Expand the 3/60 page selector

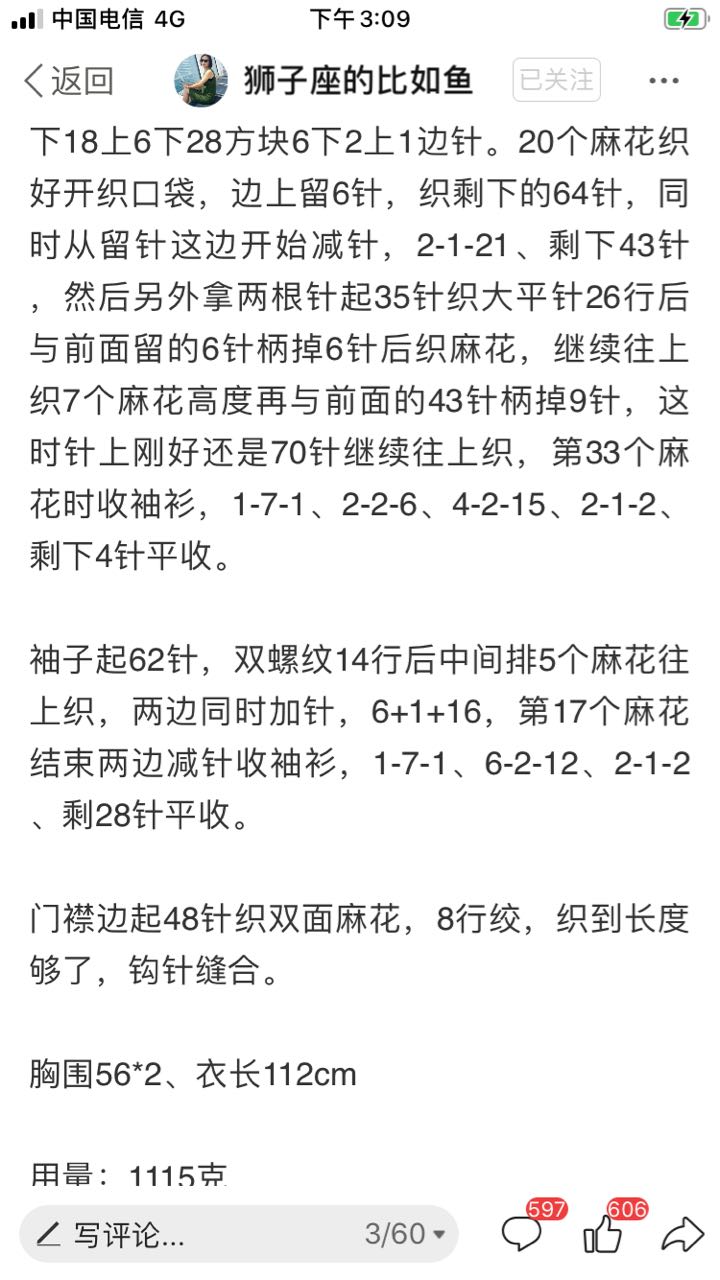[x=405, y=1235]
